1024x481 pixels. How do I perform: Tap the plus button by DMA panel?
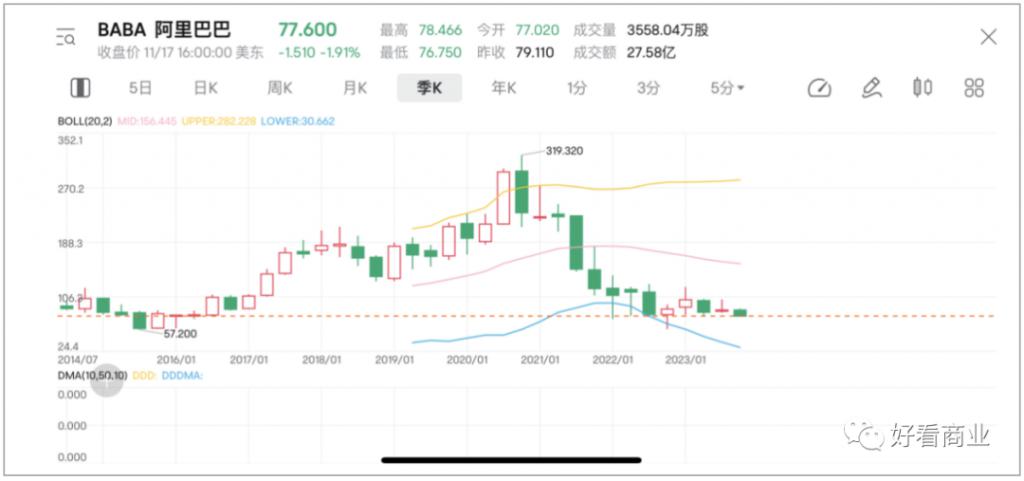pyautogui.click(x=107, y=384)
